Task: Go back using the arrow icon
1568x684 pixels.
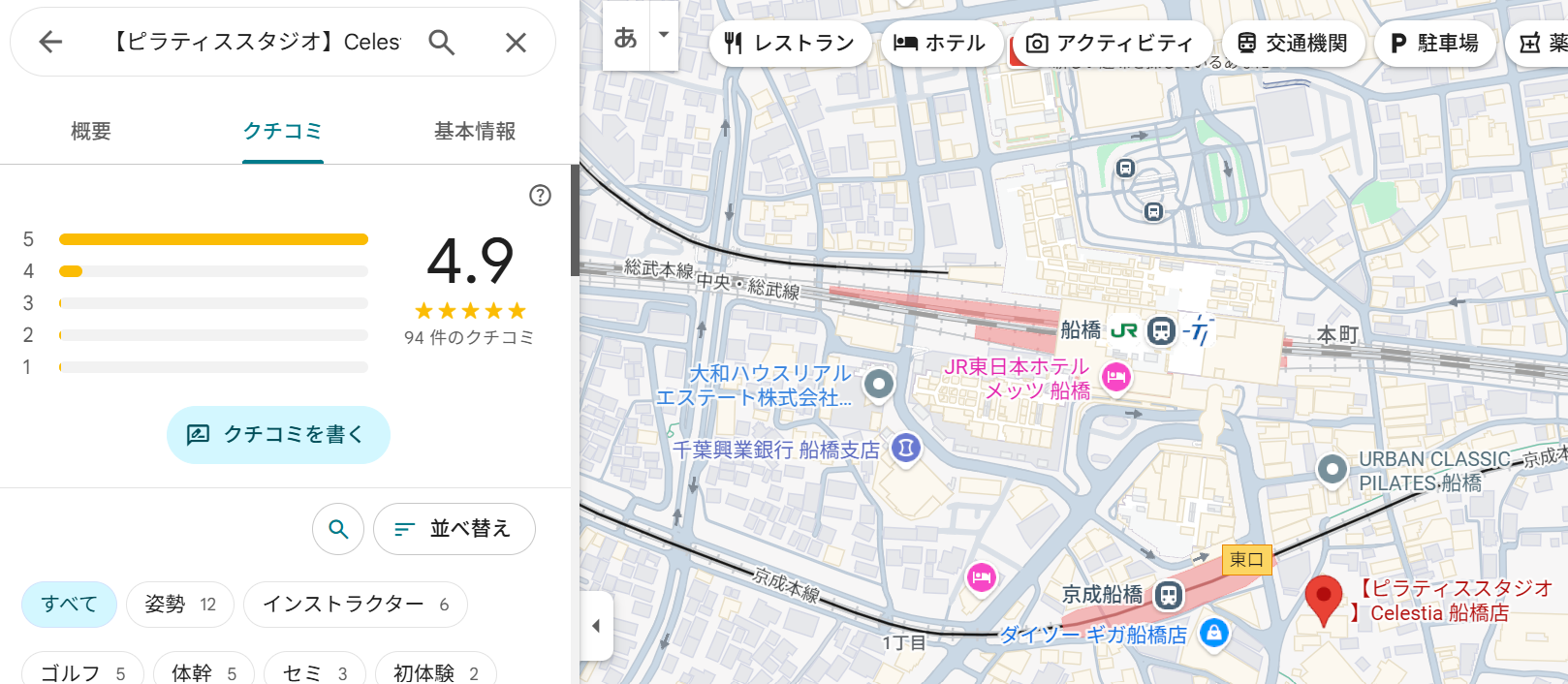Action: pos(50,42)
